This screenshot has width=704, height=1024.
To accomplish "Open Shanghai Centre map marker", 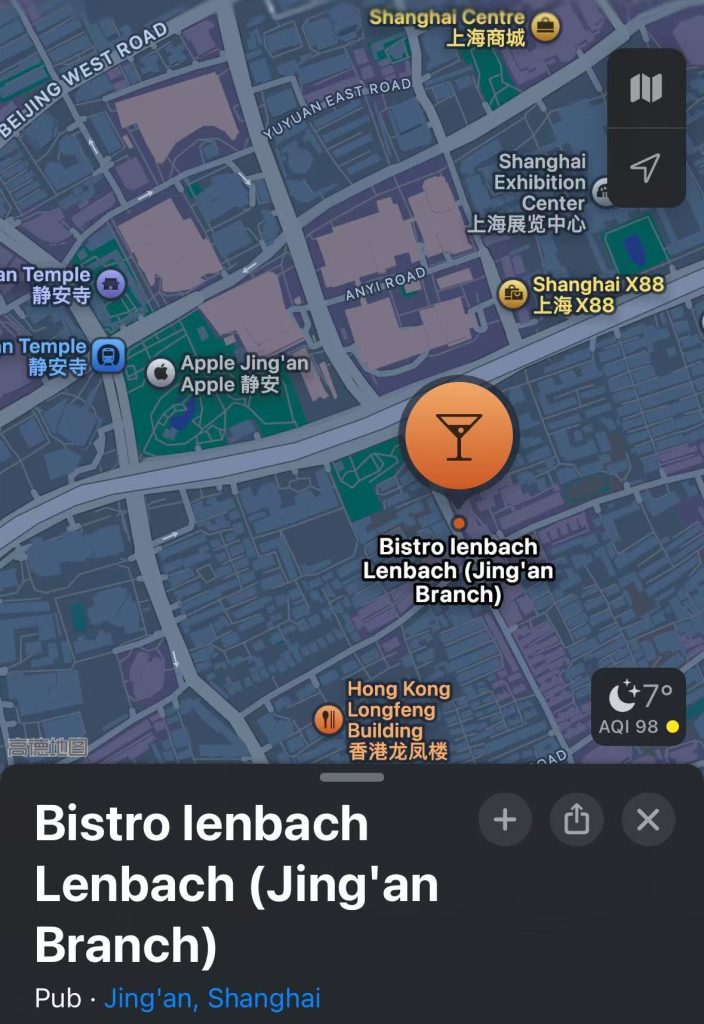I will pyautogui.click(x=545, y=27).
